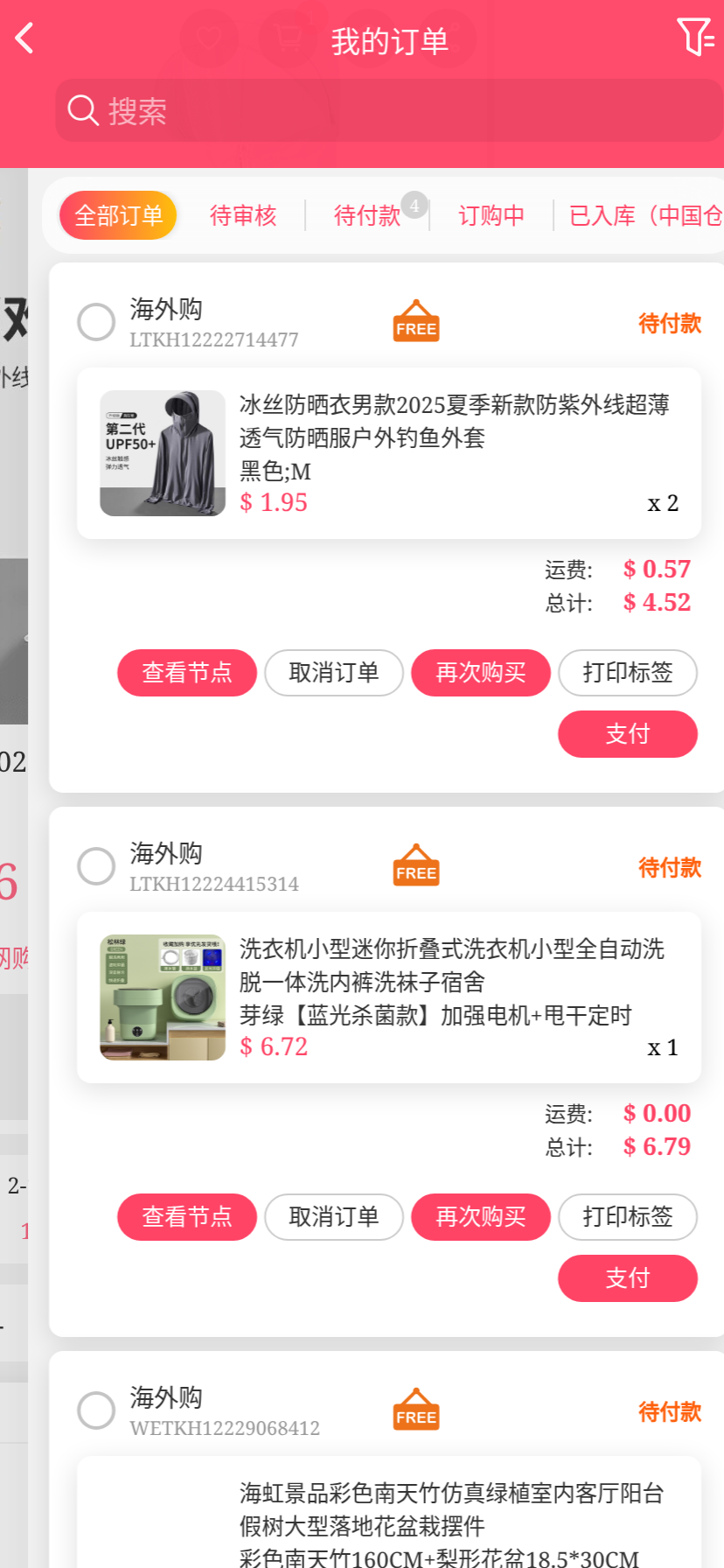Screen dimensions: 724x1568
Task: Tap 打印标签 for the 洗衣机 order
Action: (628, 1217)
